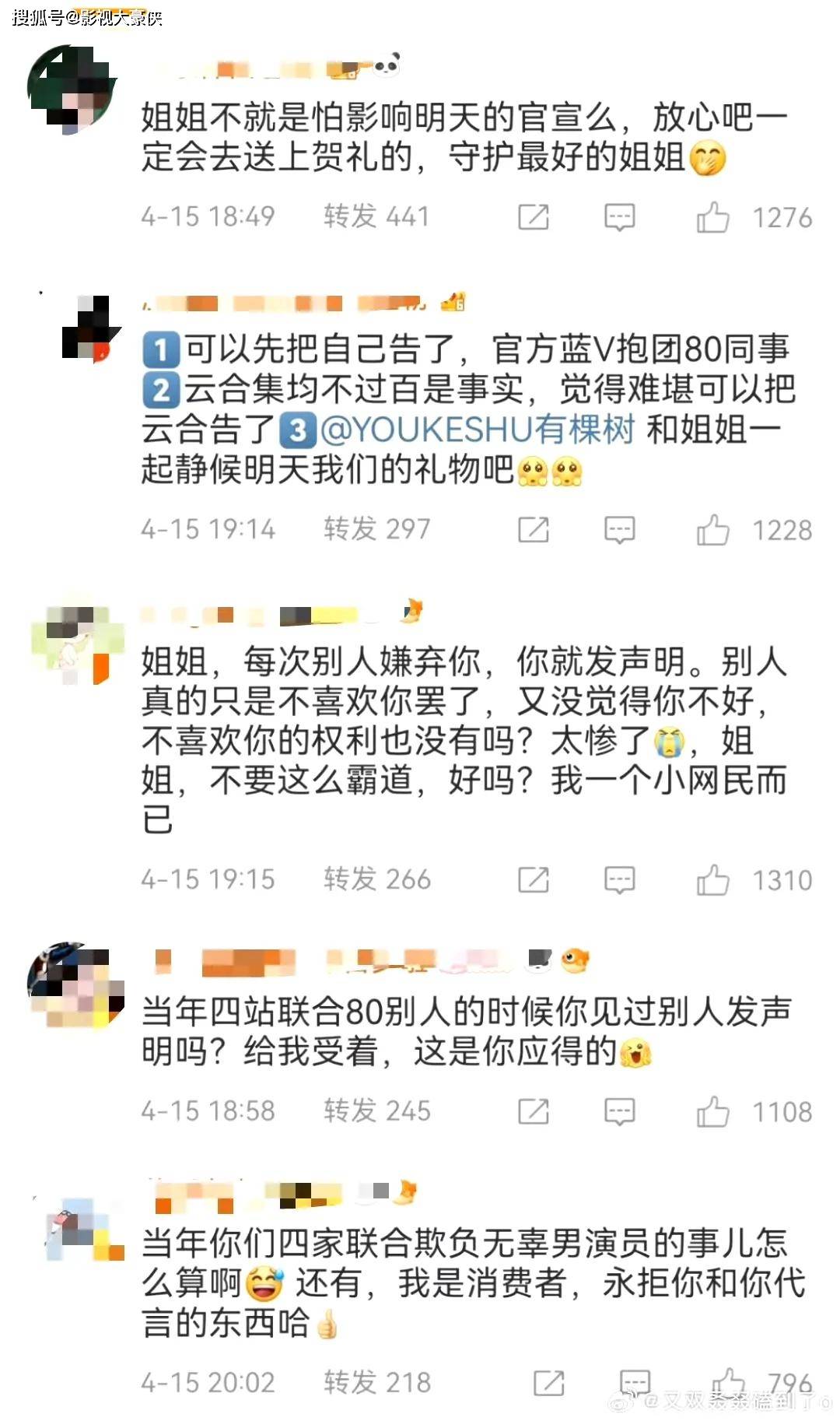Reply to the comment posted at 18:49
Image resolution: width=840 pixels, height=1421 pixels.
click(x=620, y=217)
